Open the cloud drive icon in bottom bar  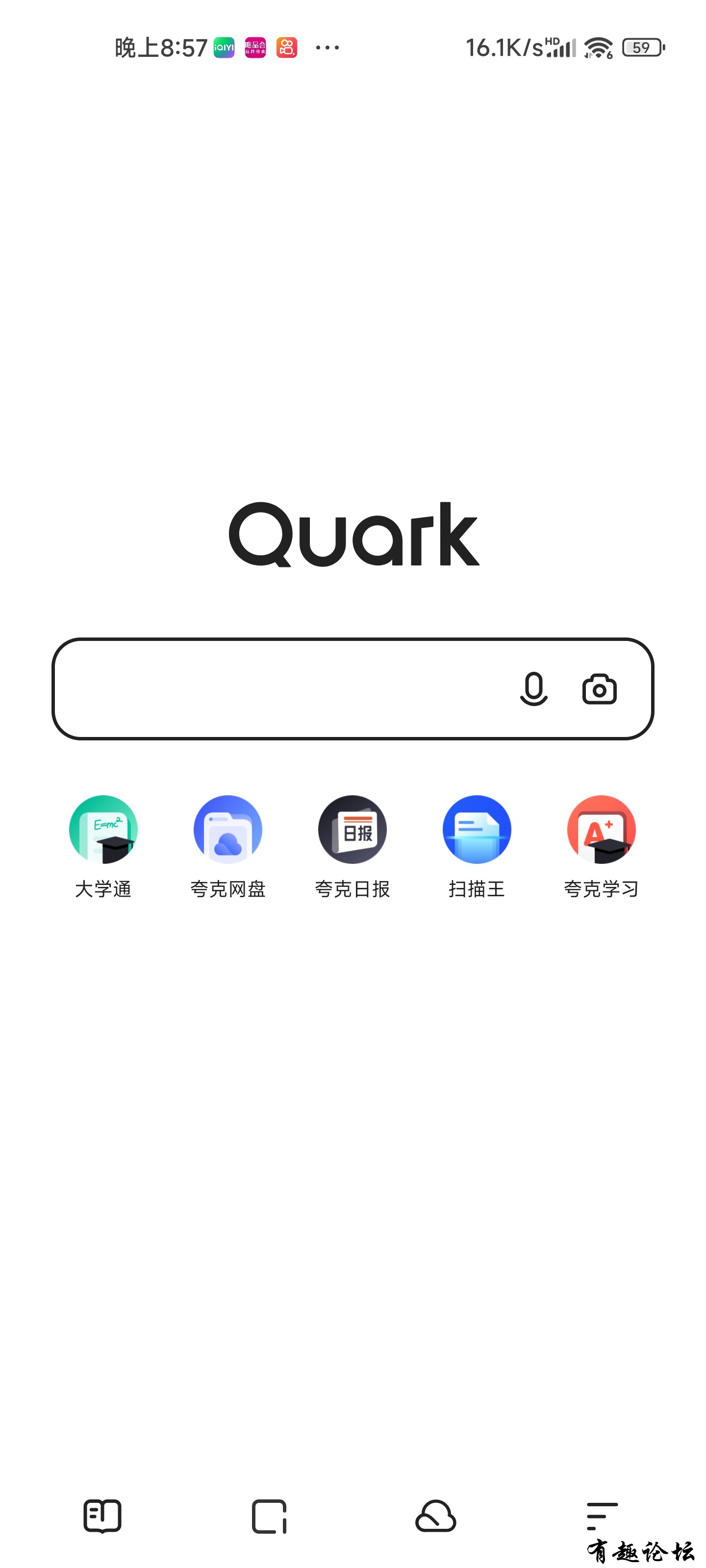coord(435,1516)
